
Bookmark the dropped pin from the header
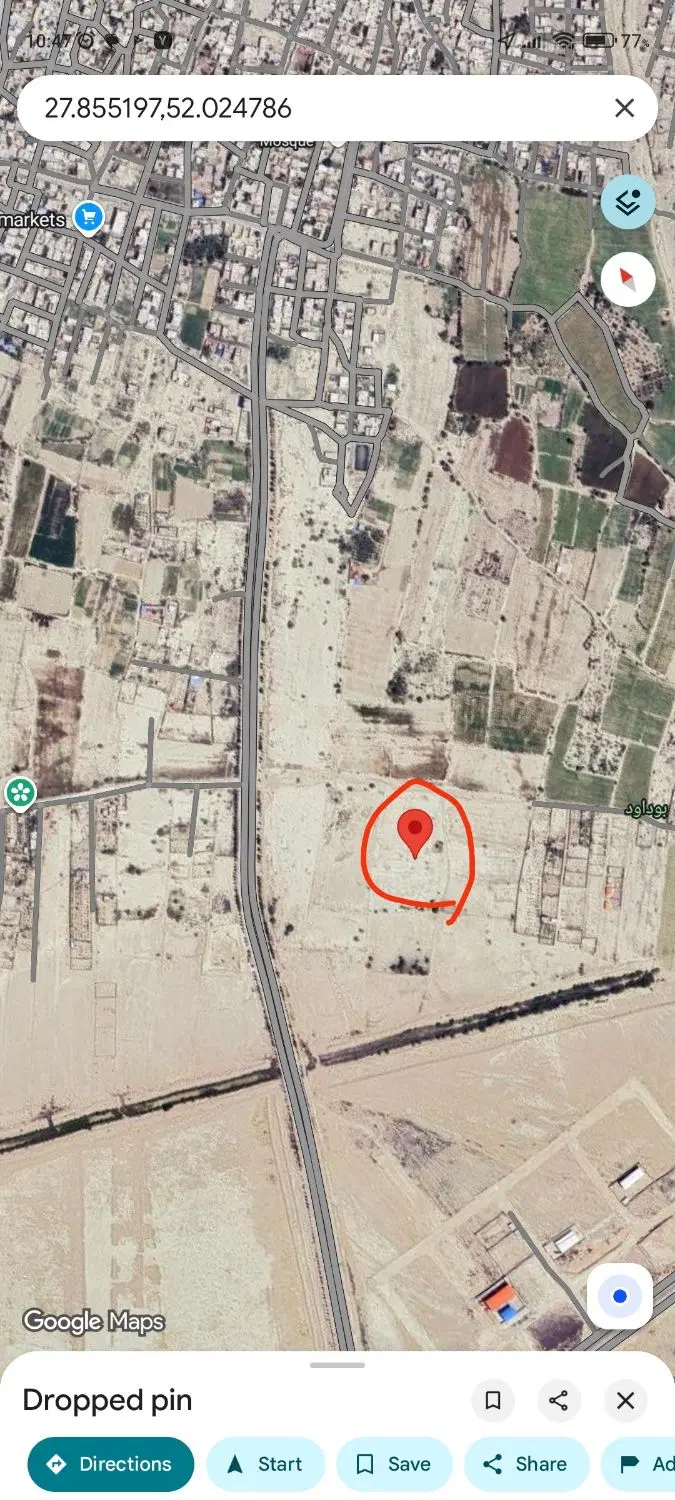(493, 1401)
